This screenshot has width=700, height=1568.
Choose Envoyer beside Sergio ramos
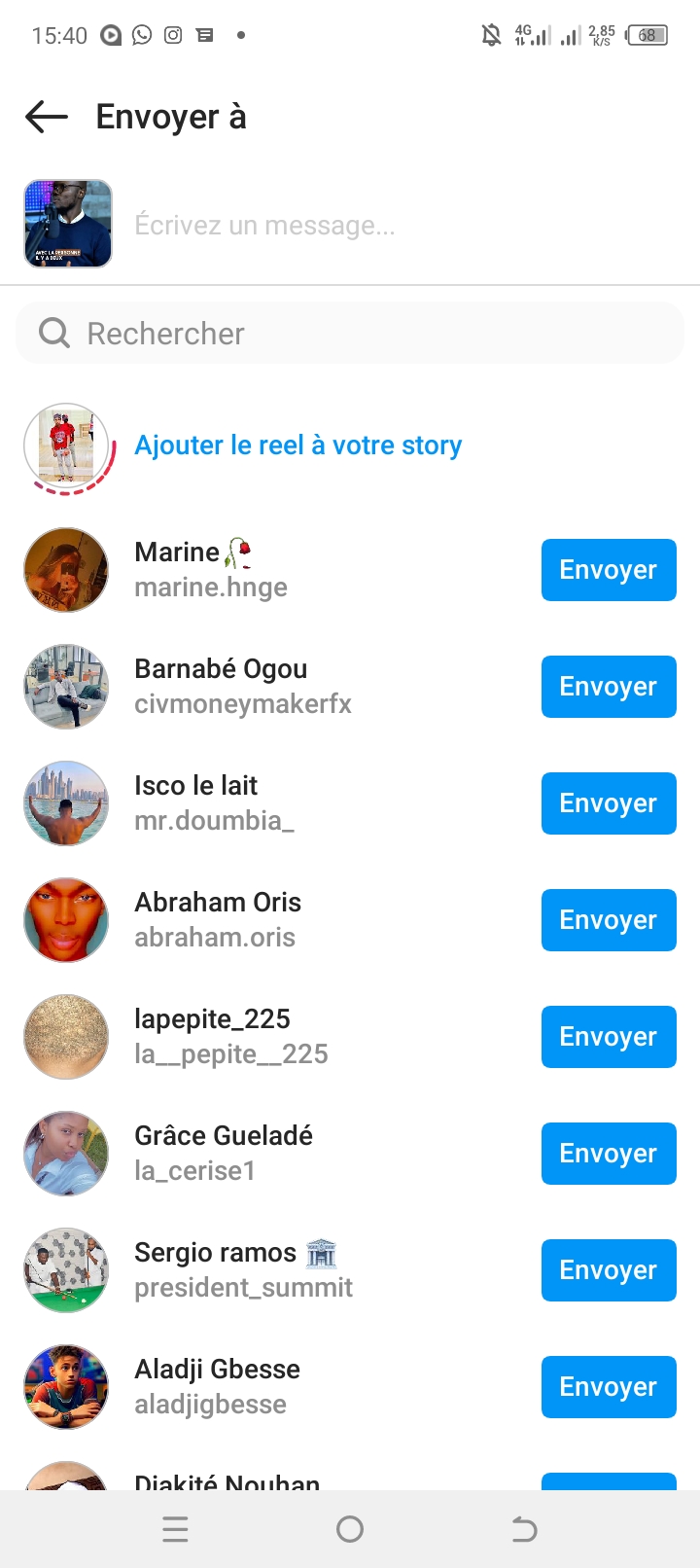(608, 1270)
